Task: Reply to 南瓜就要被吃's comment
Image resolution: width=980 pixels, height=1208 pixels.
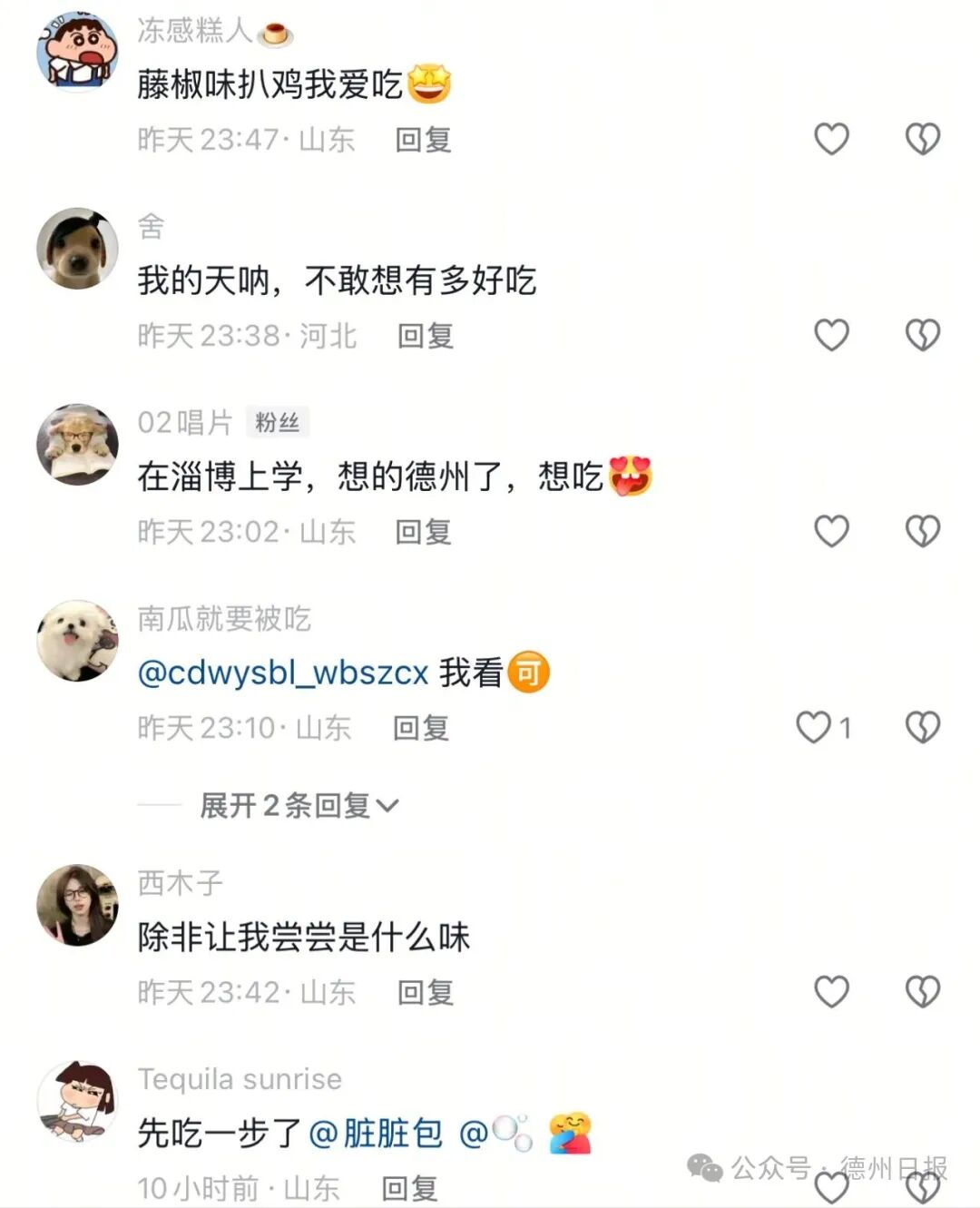Action: pyautogui.click(x=421, y=728)
